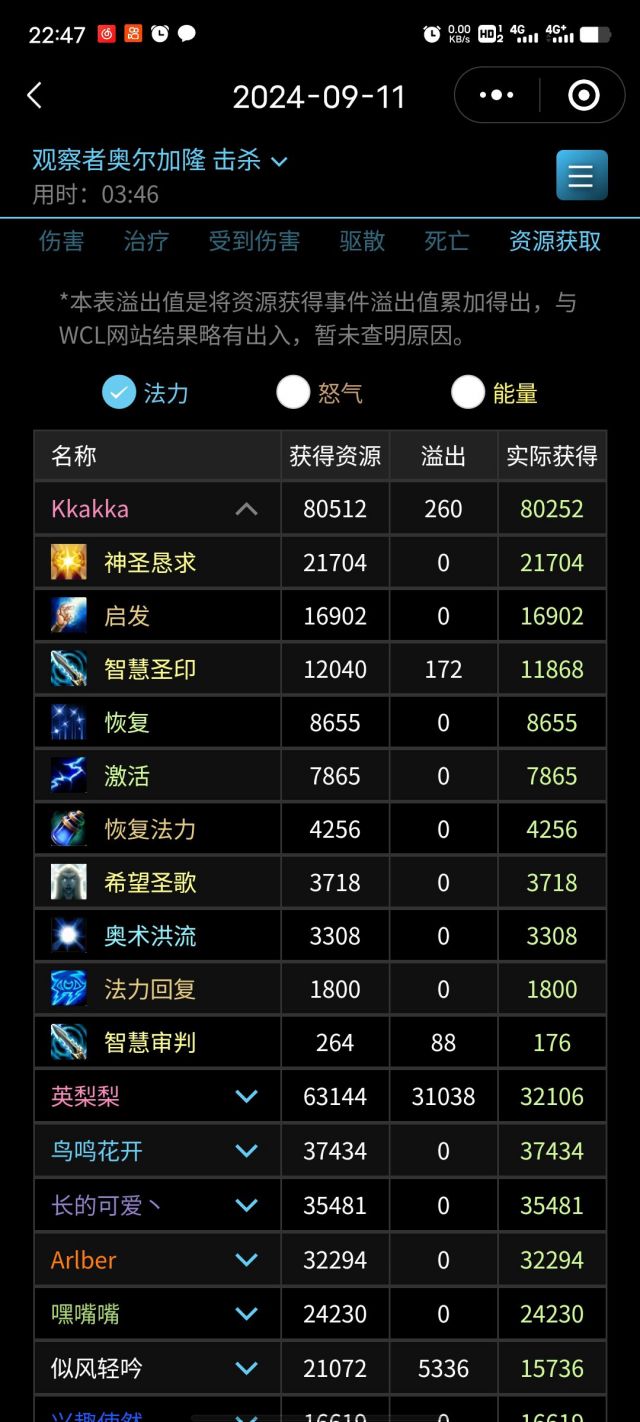Expand the 似风轻吟 player row
This screenshot has width=640, height=1422.
246,1368
